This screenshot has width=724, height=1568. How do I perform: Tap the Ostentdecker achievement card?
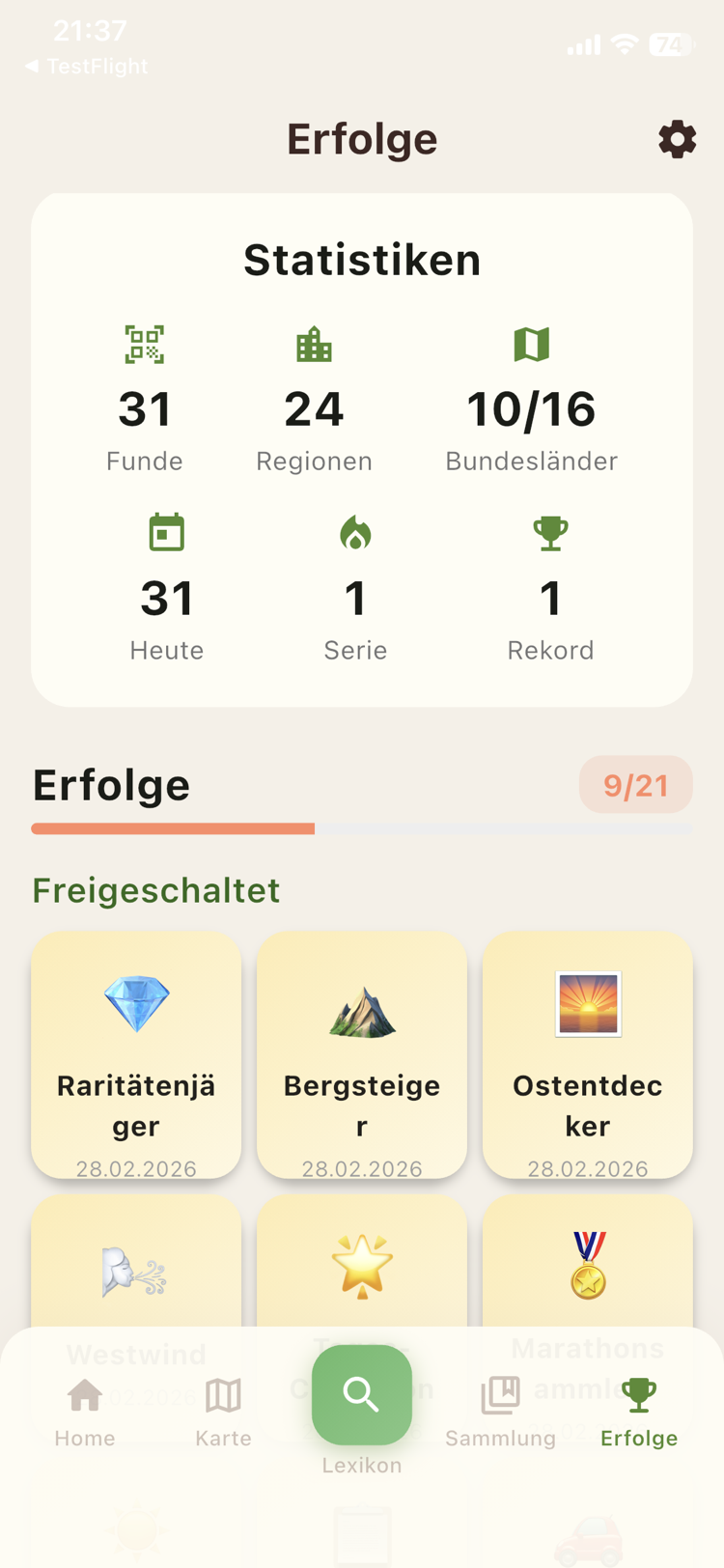coord(587,1055)
